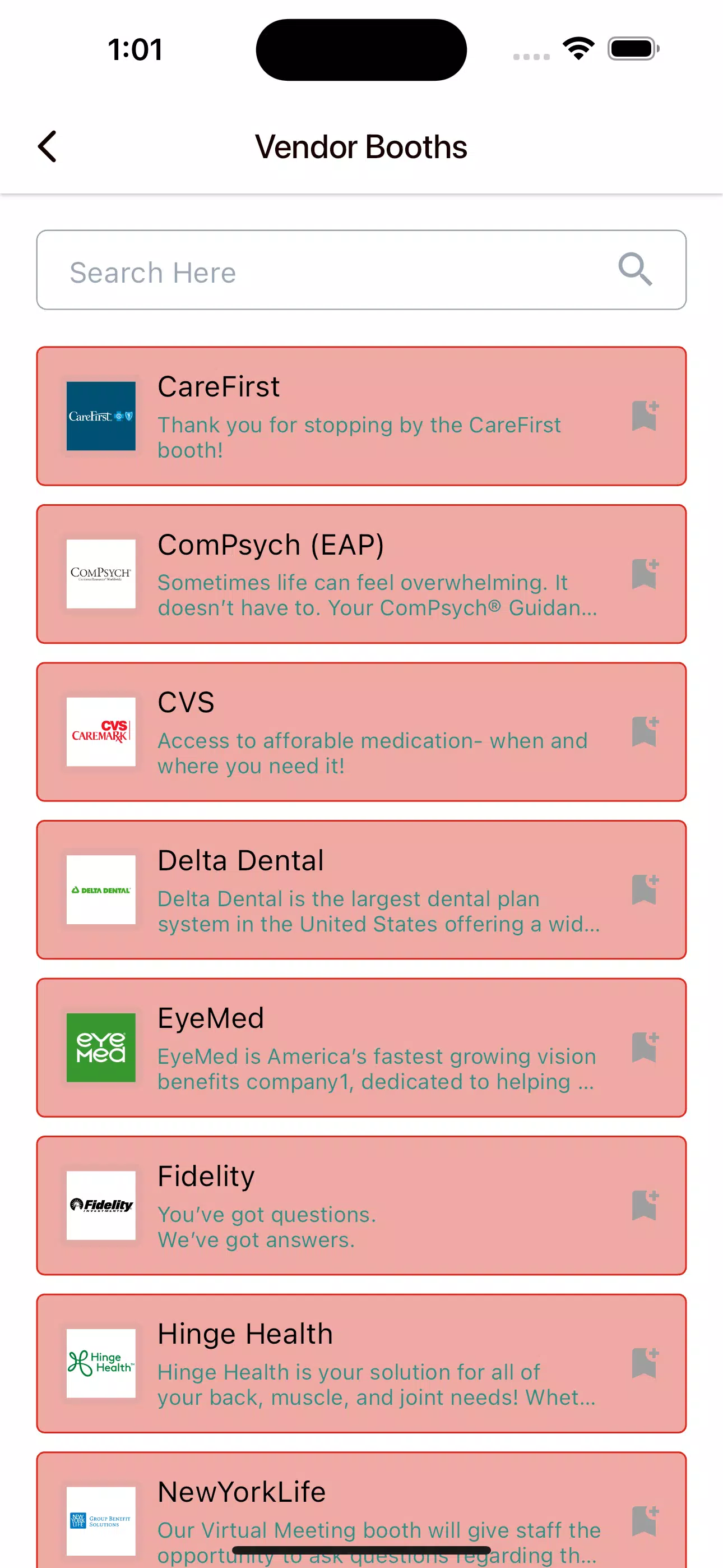Bookmark the Delta Dental booth
Screen dimensions: 723x1568
645,889
